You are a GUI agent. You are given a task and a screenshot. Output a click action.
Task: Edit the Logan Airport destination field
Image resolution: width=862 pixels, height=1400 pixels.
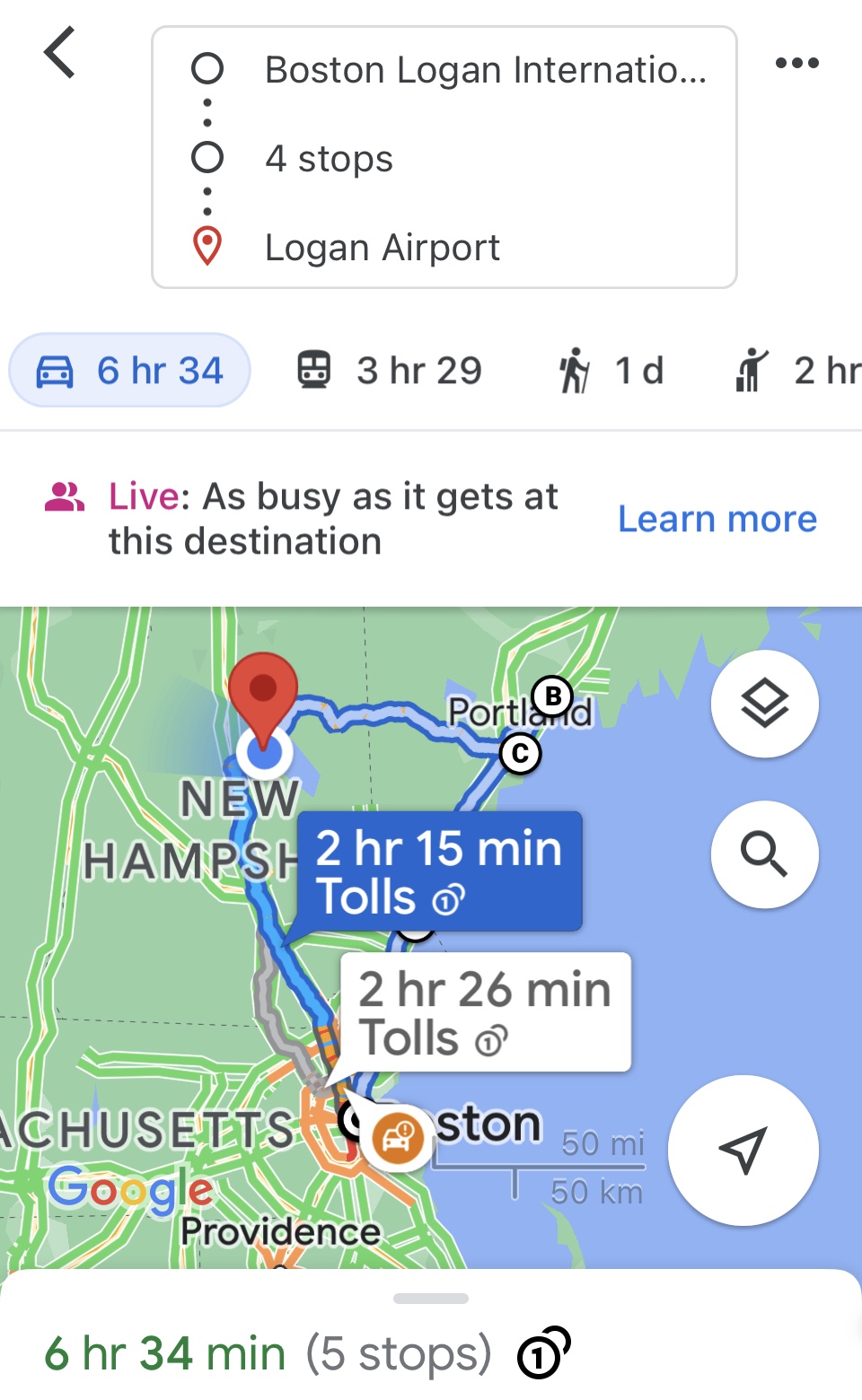383,248
